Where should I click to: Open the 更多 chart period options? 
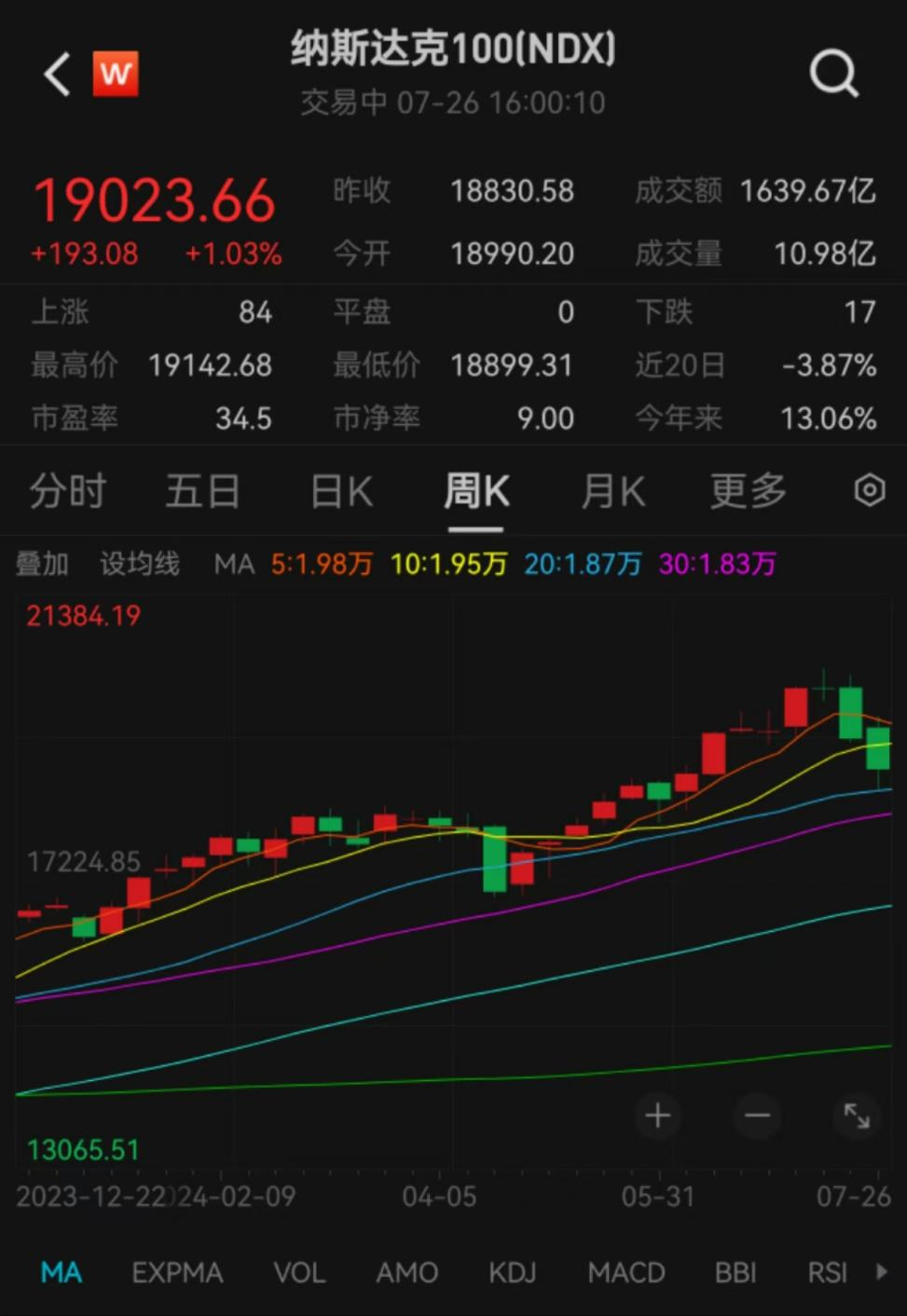pyautogui.click(x=748, y=490)
